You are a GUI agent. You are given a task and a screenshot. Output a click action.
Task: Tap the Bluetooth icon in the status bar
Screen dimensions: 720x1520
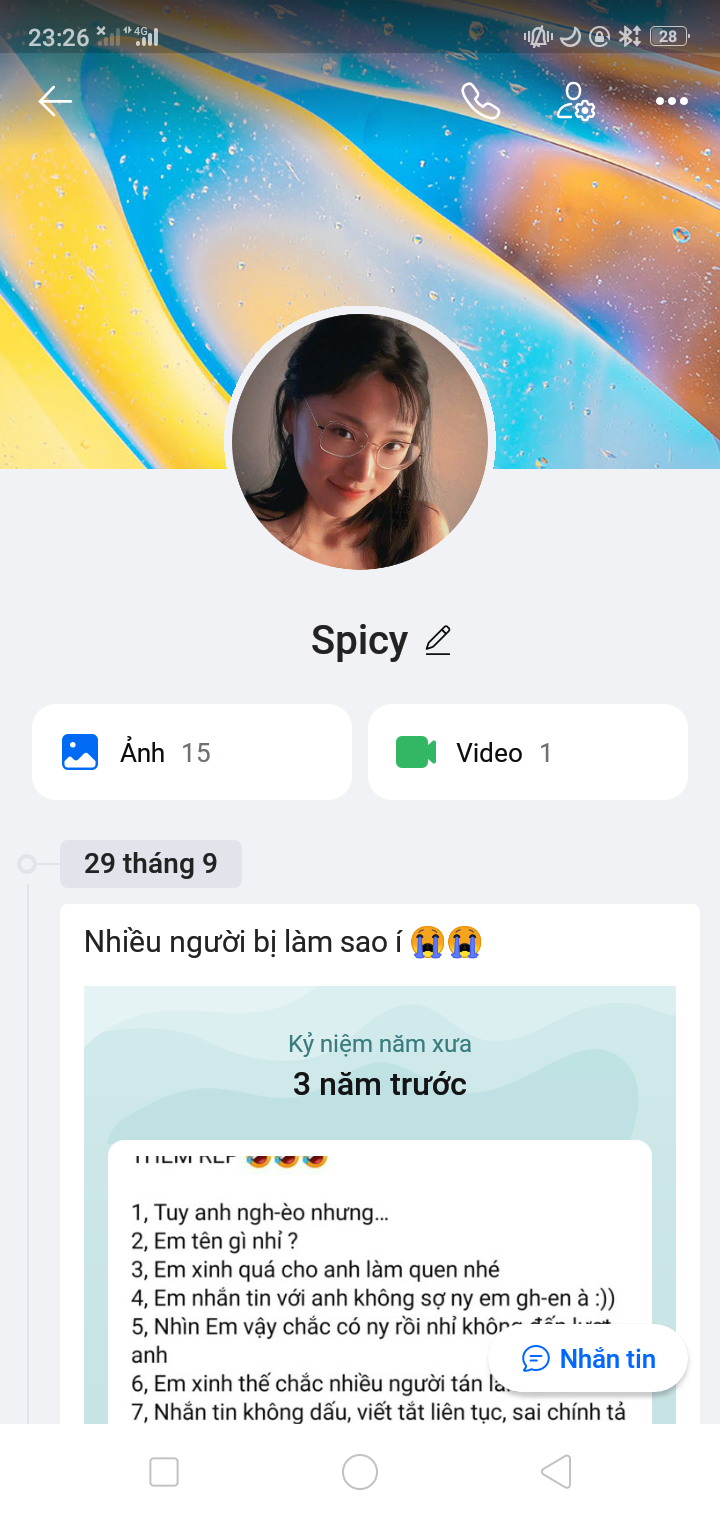tap(631, 34)
